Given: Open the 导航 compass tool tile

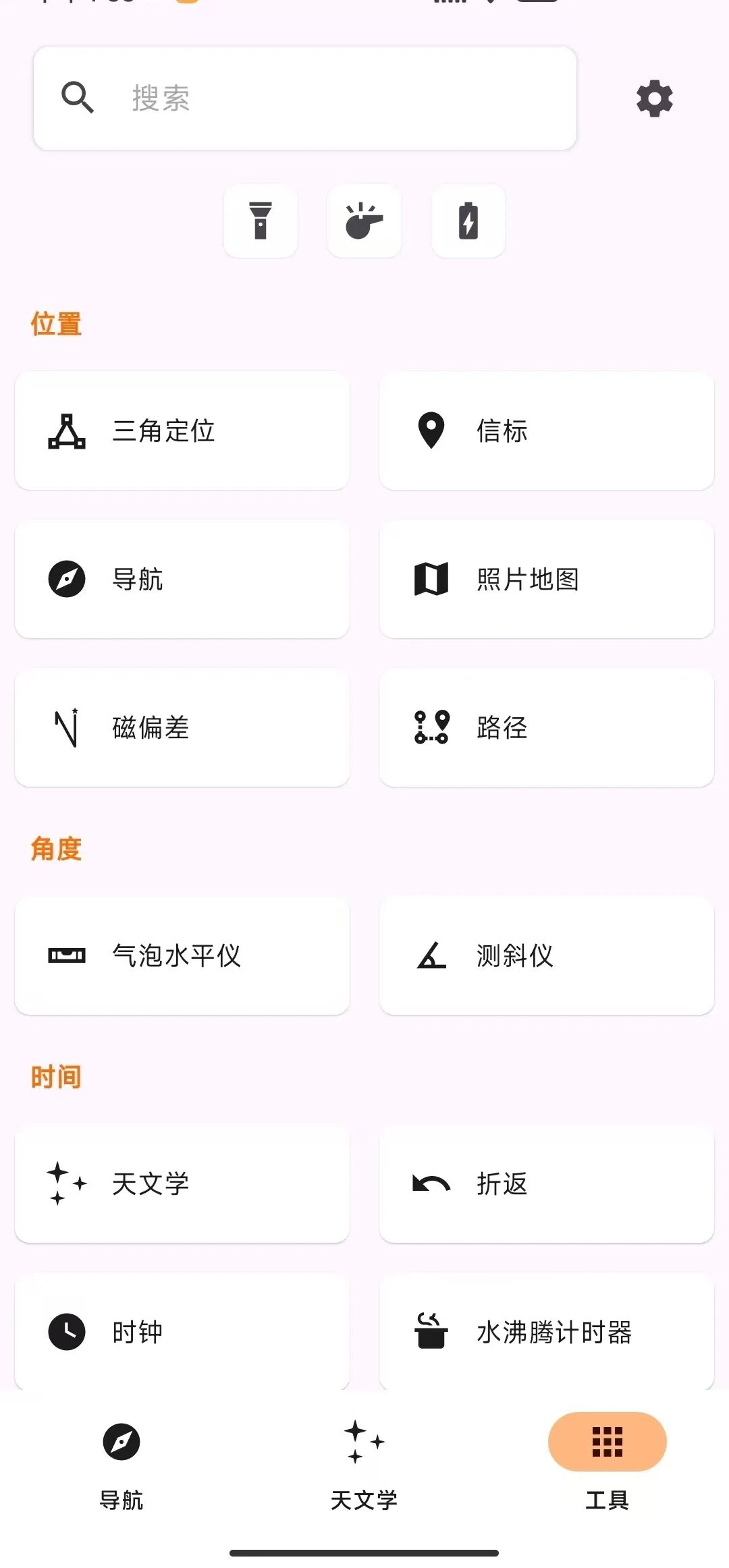Looking at the screenshot, I should point(181,579).
